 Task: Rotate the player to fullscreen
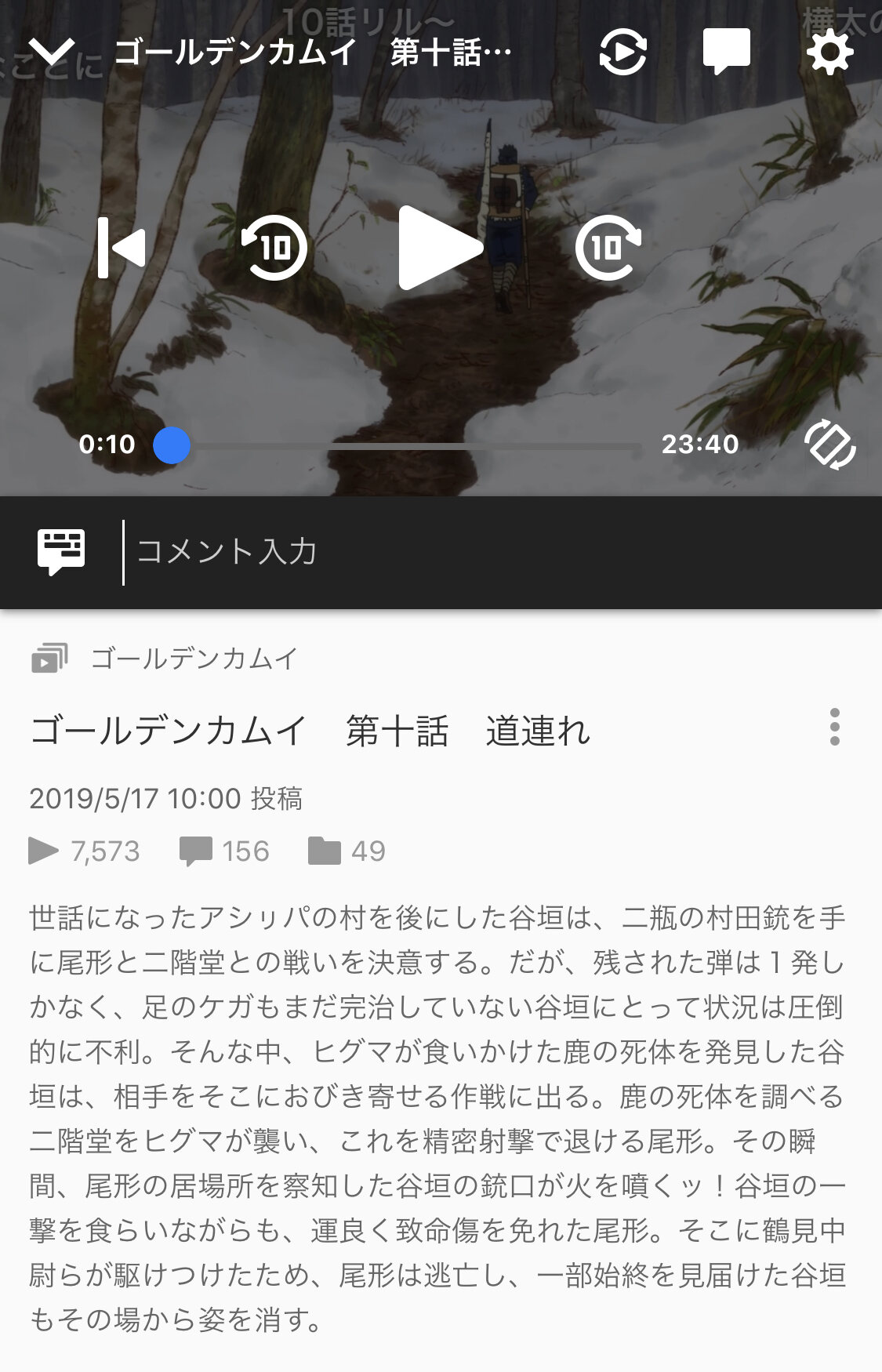point(829,445)
